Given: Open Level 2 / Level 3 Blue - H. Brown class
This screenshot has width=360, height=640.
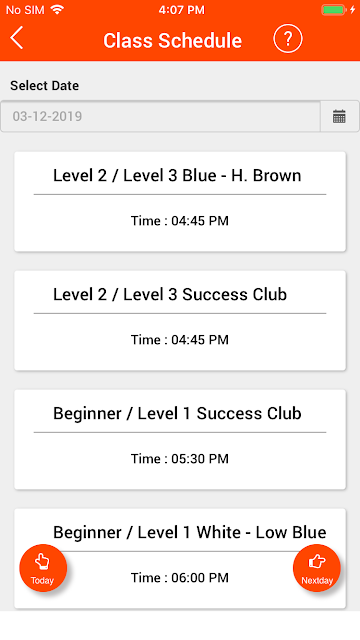Looking at the screenshot, I should [x=180, y=202].
